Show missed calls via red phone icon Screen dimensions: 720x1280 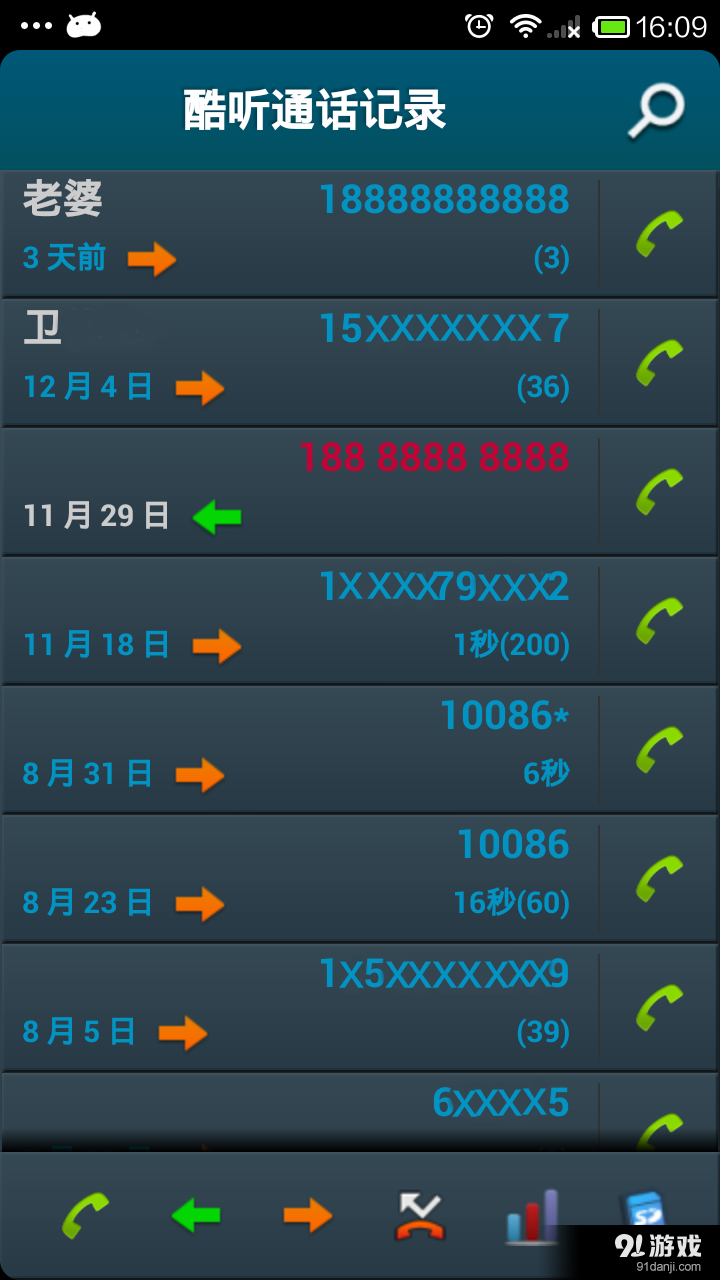tap(420, 1213)
